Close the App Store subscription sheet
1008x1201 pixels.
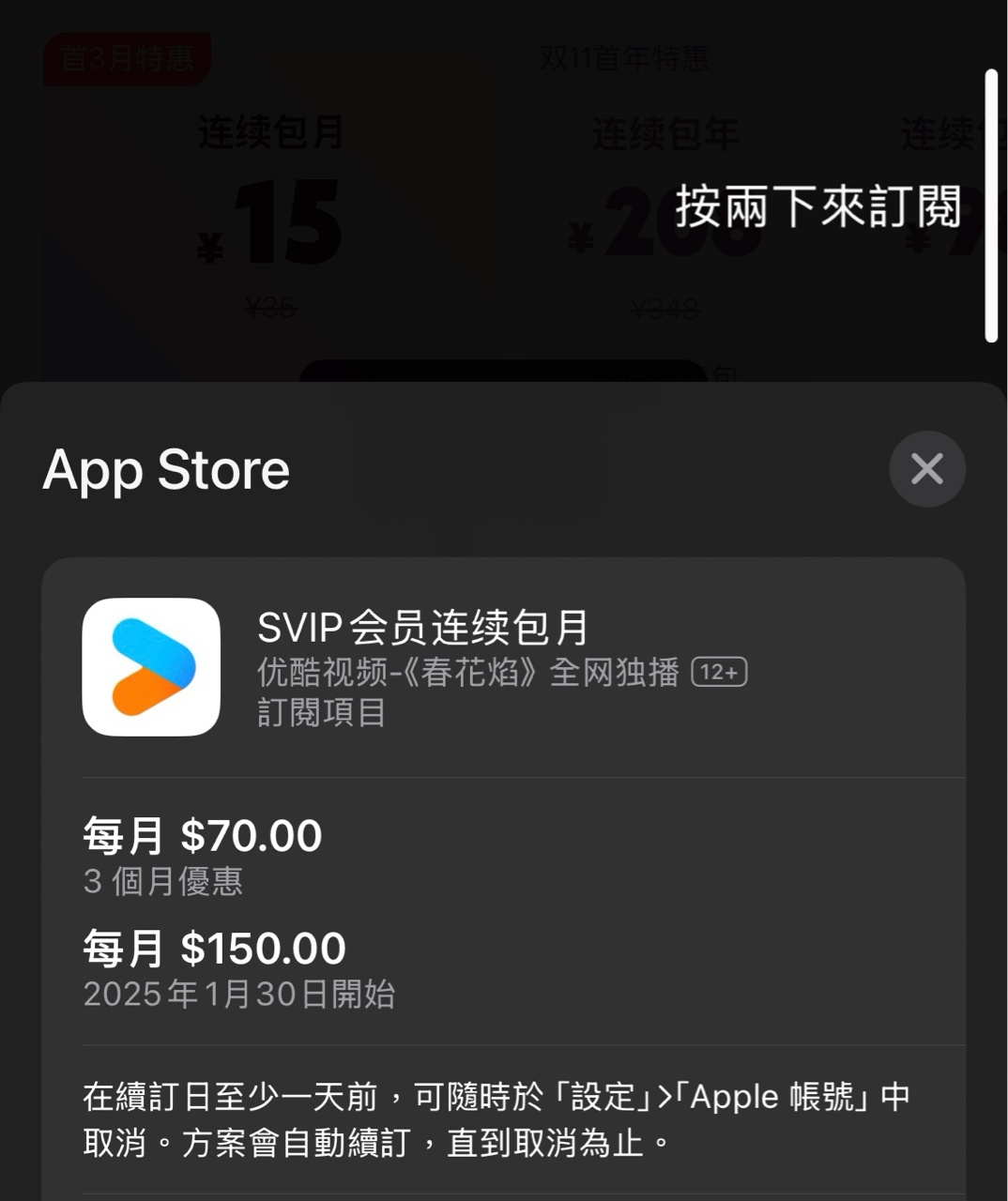pos(926,469)
